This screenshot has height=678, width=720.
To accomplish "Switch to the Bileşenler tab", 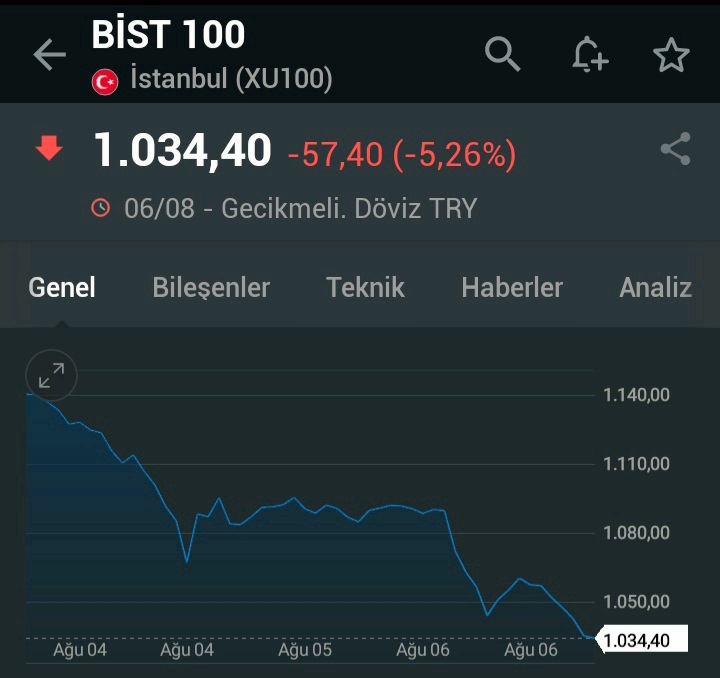I will (211, 288).
